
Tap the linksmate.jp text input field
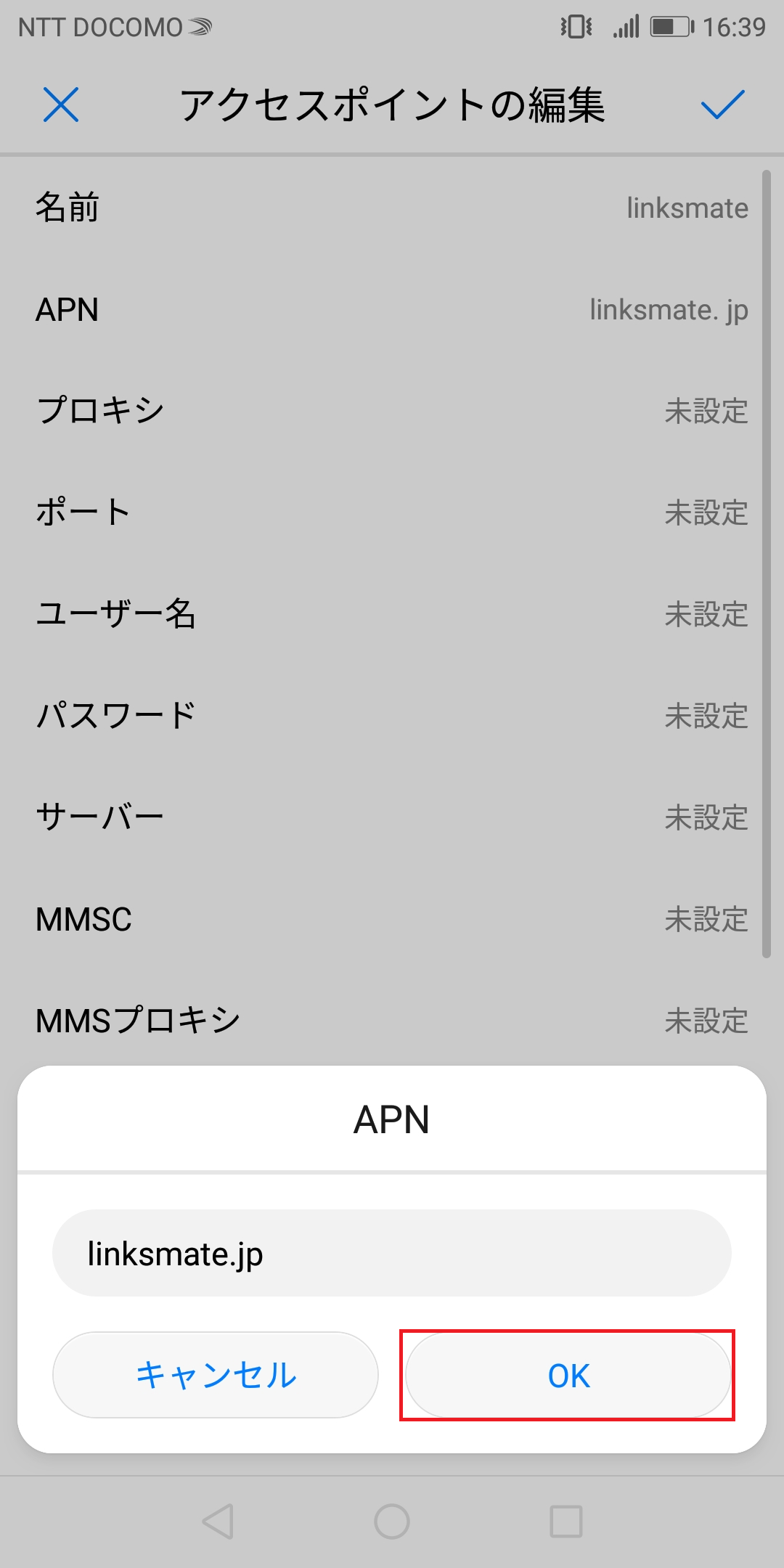pos(392,1252)
